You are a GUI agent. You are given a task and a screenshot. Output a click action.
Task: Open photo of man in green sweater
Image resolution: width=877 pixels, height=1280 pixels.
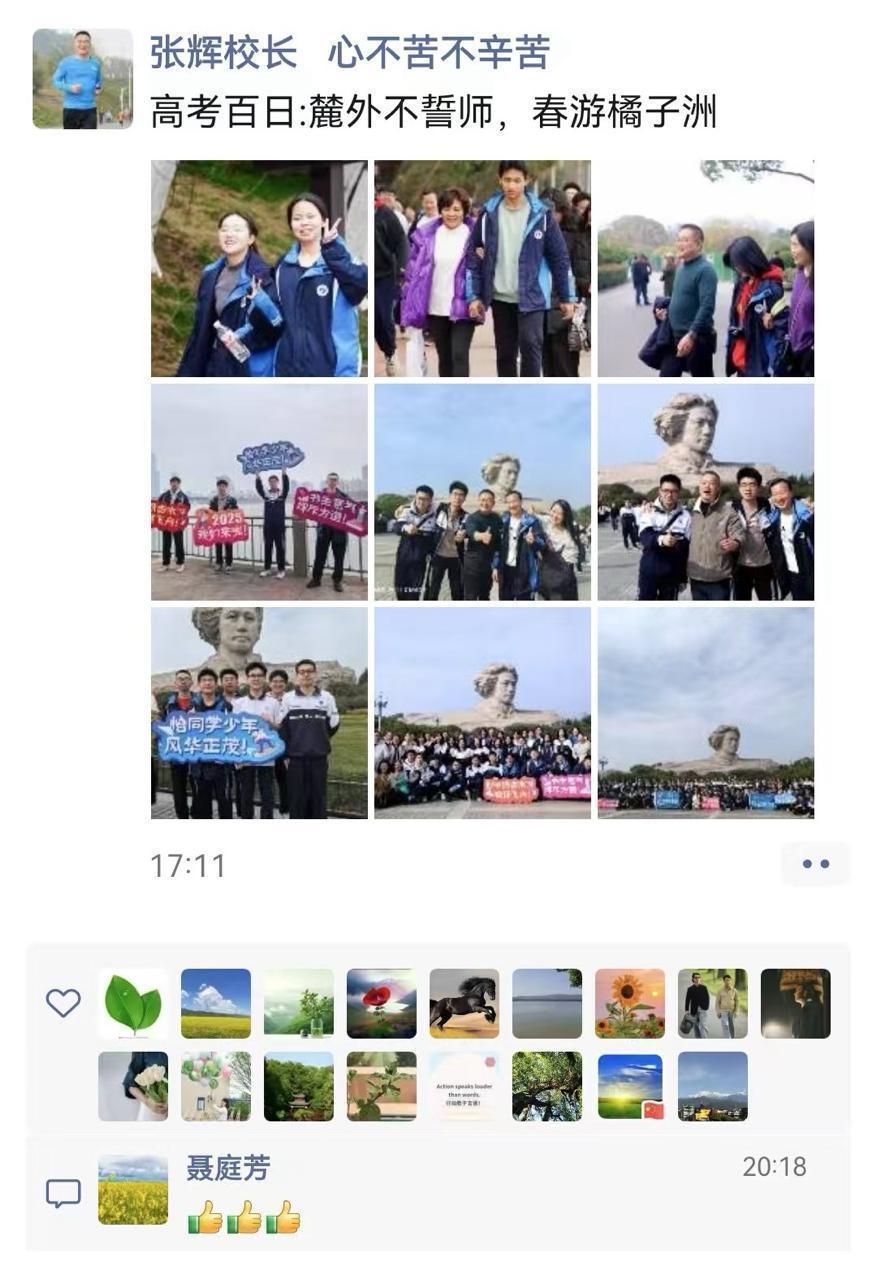tap(705, 268)
